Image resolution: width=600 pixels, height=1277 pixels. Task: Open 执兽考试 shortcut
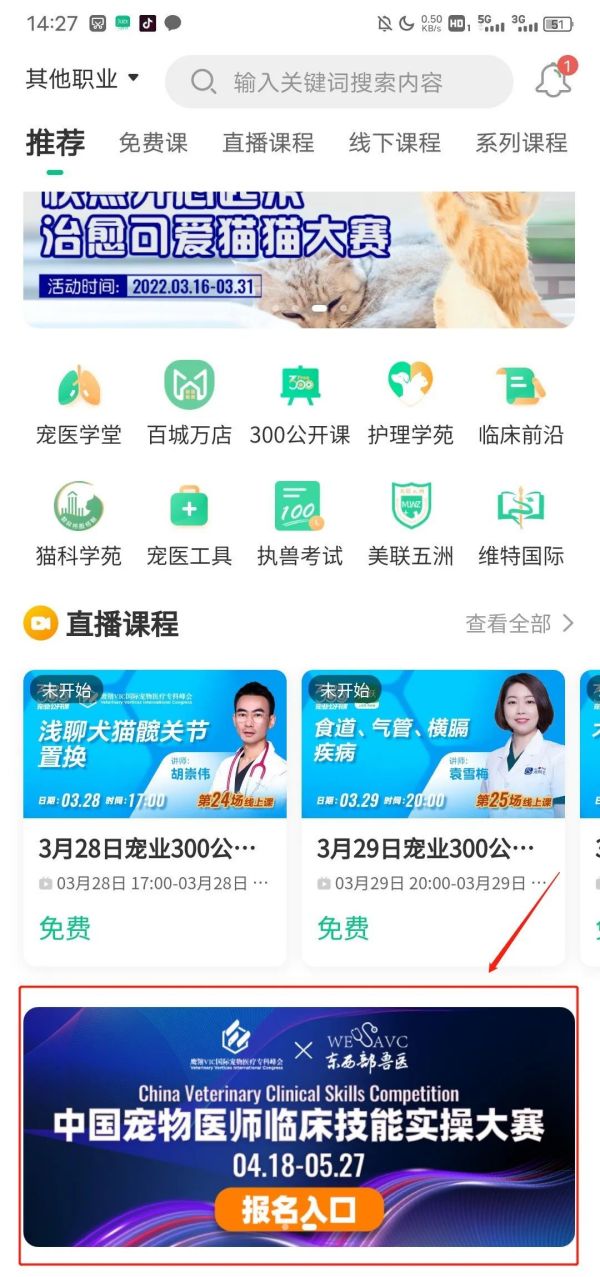pos(300,523)
